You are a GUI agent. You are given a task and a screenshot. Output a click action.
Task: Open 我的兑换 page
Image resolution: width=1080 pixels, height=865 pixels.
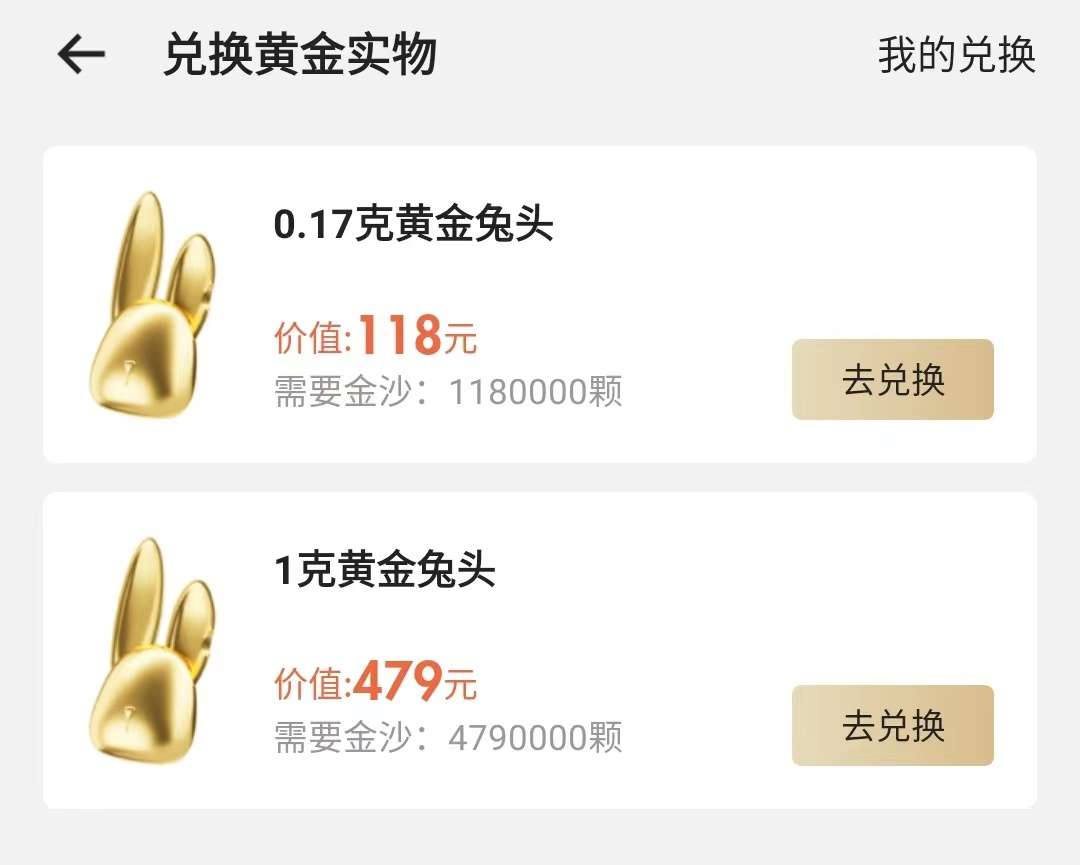pos(956,55)
